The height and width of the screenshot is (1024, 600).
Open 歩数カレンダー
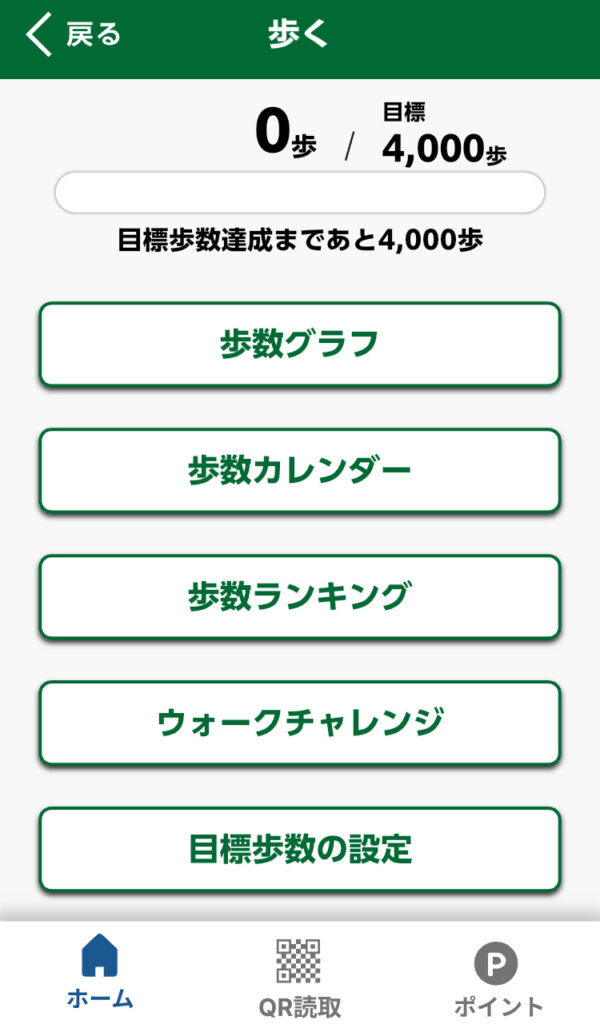click(x=299, y=470)
